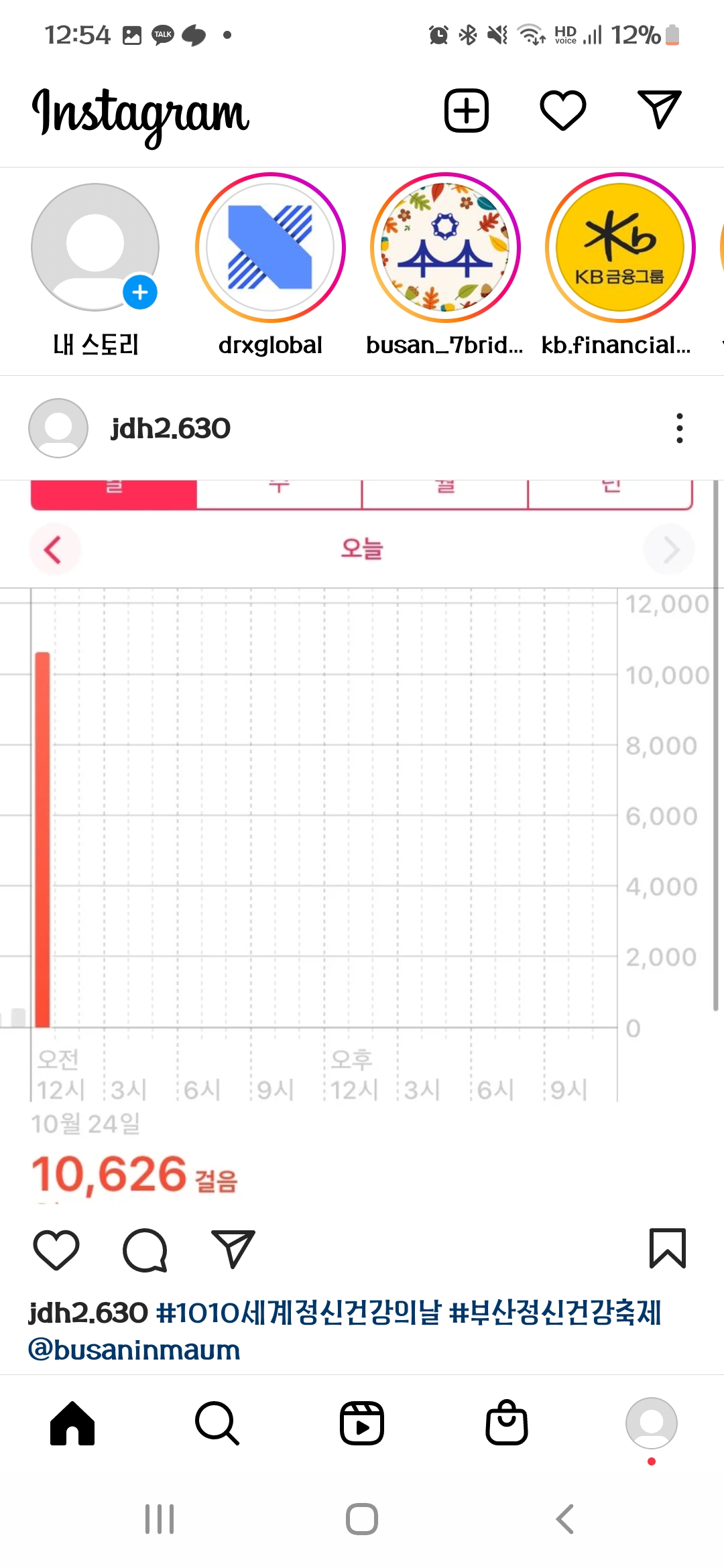The image size is (724, 1568).
Task: Like the jdh2.630 post
Action: click(56, 1250)
